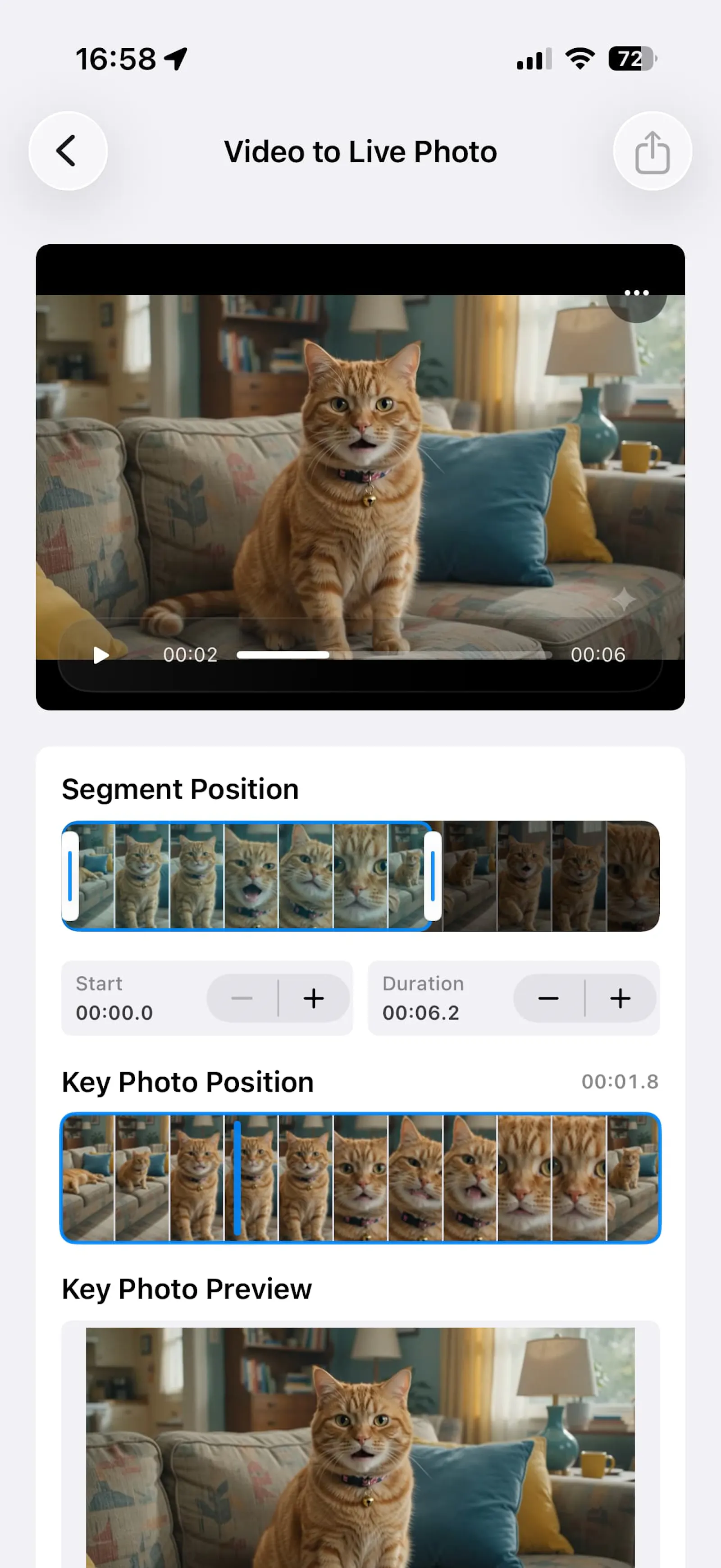Tap the share export icon
Image resolution: width=721 pixels, height=1568 pixels.
click(x=652, y=151)
